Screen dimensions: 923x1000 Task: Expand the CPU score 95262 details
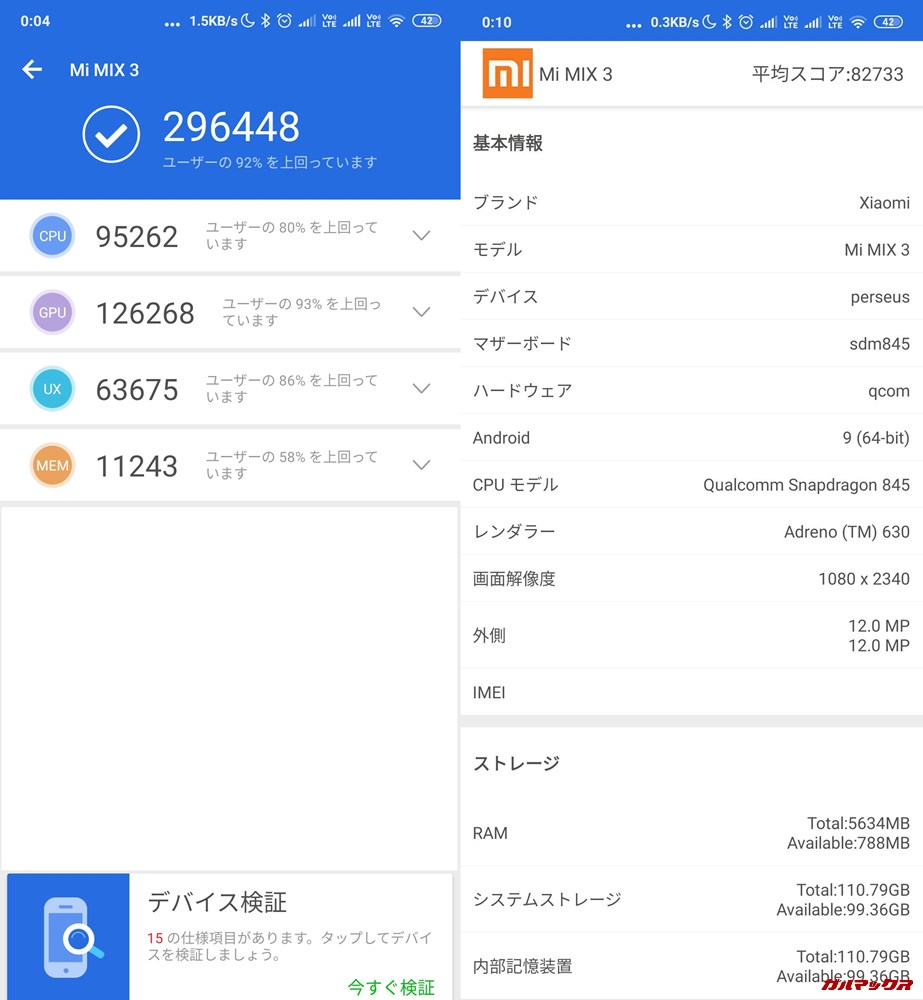pos(421,235)
